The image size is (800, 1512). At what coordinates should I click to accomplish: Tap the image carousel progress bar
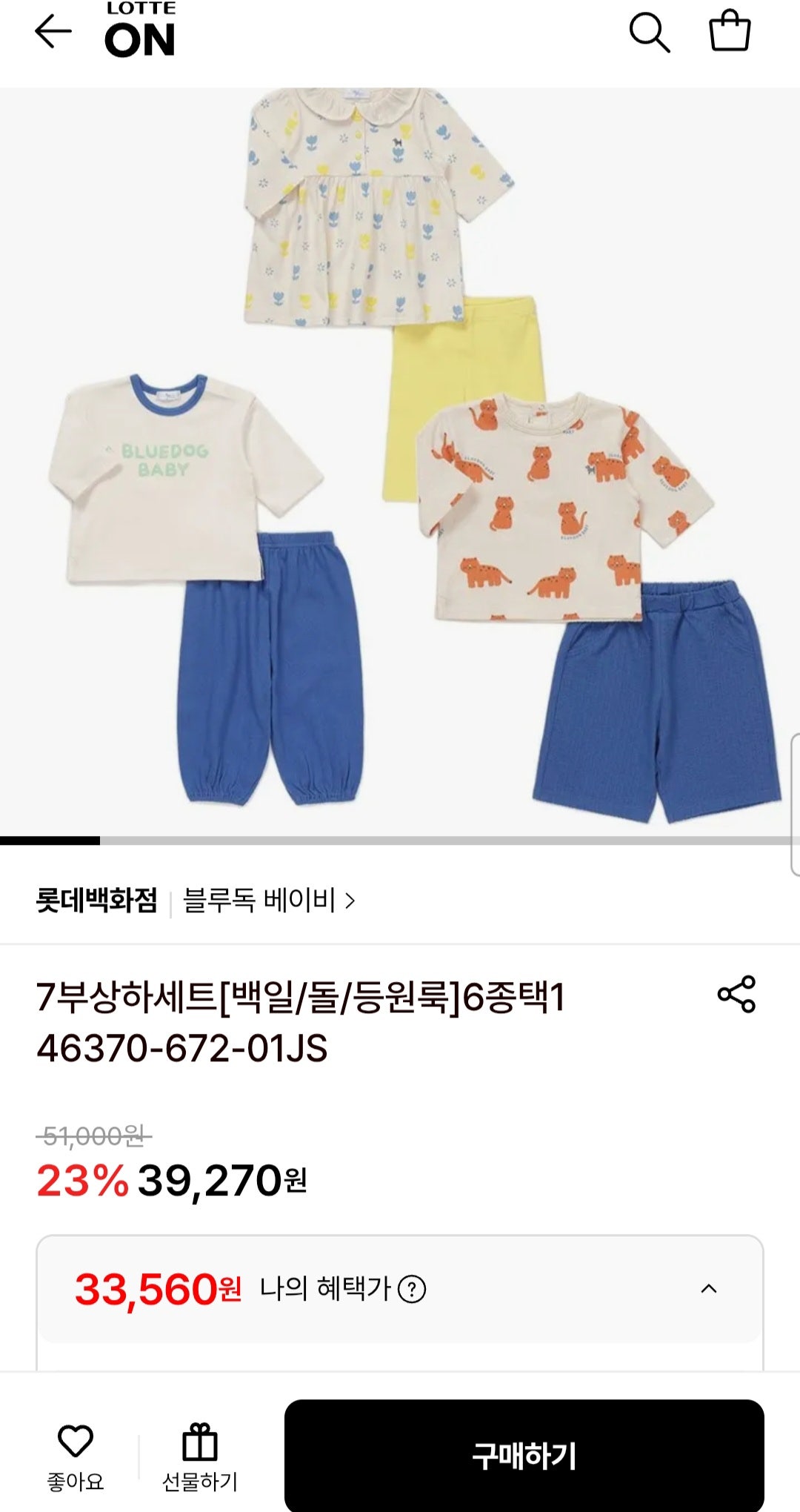(400, 840)
